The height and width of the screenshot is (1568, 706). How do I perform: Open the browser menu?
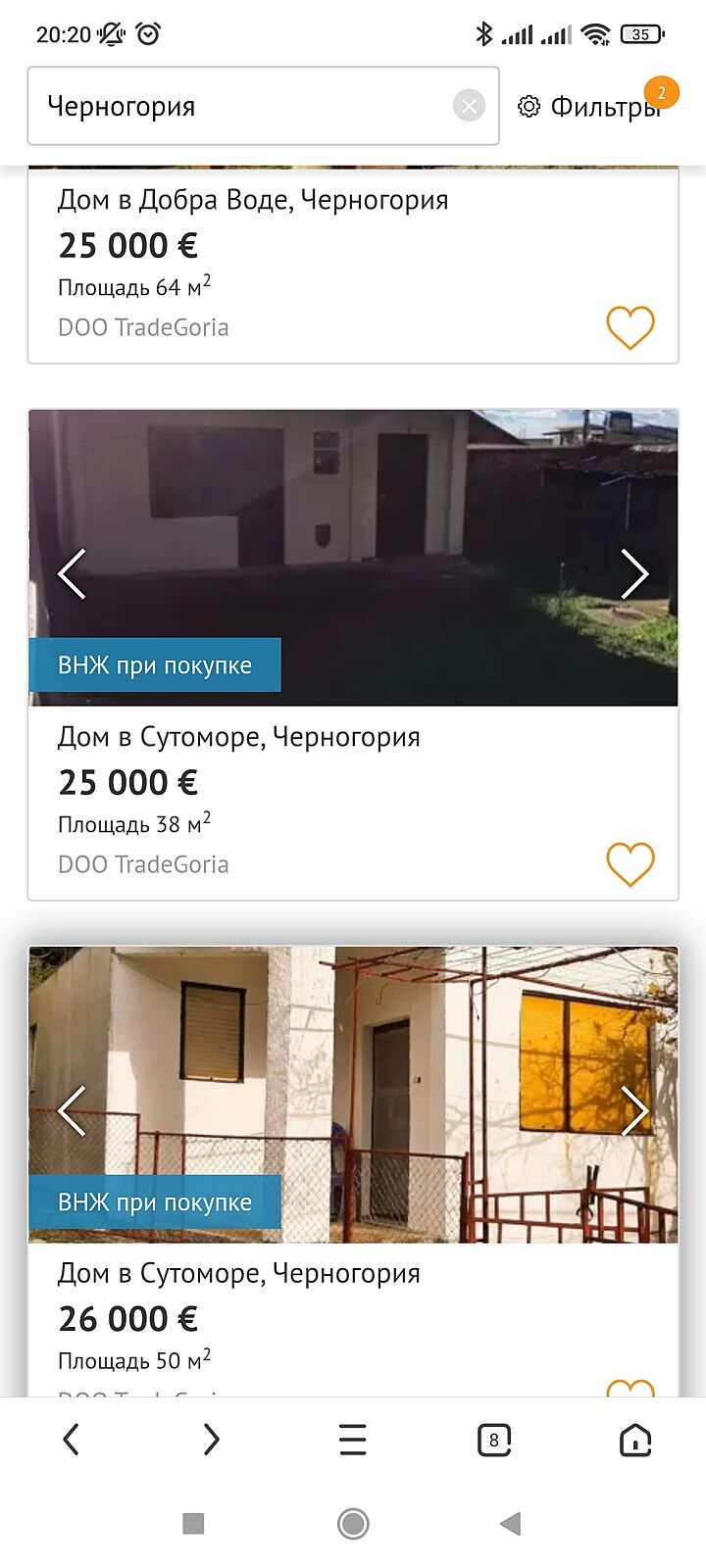(x=352, y=1440)
